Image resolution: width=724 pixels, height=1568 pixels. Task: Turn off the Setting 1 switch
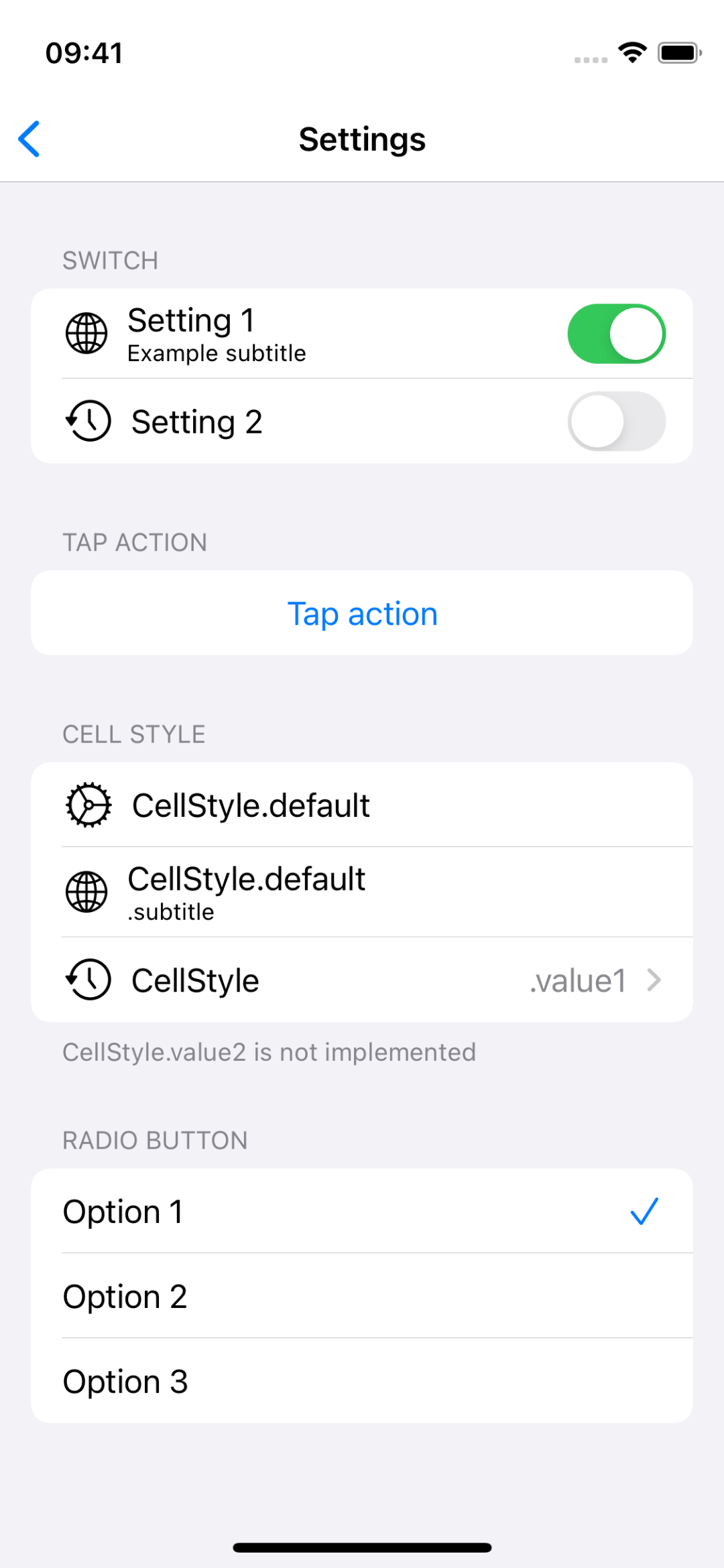coord(616,334)
